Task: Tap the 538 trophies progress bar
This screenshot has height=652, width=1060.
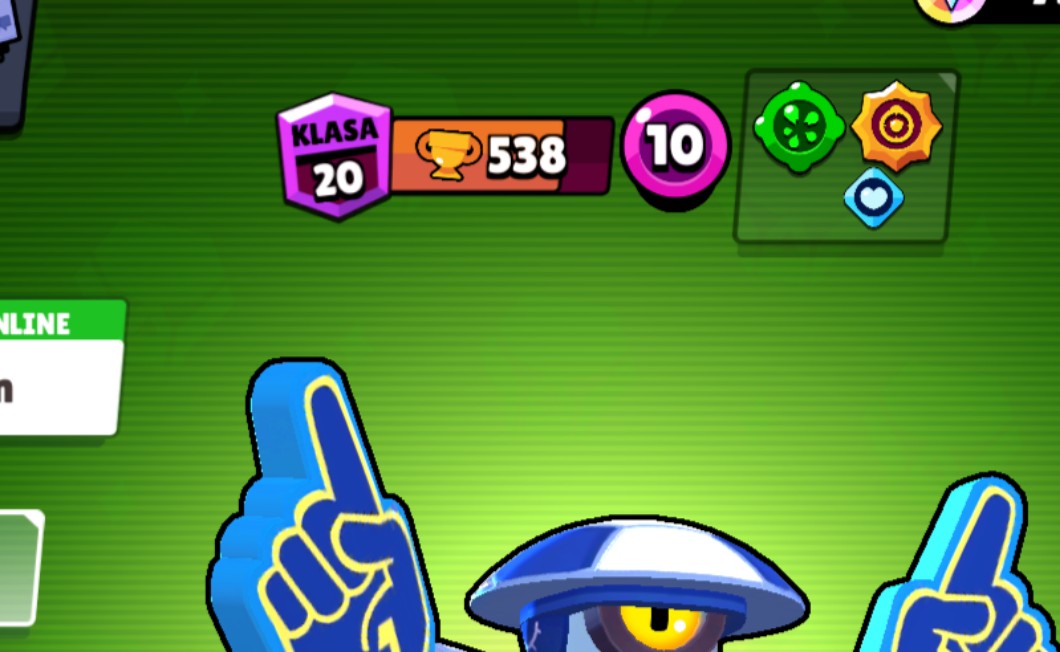Action: [500, 156]
